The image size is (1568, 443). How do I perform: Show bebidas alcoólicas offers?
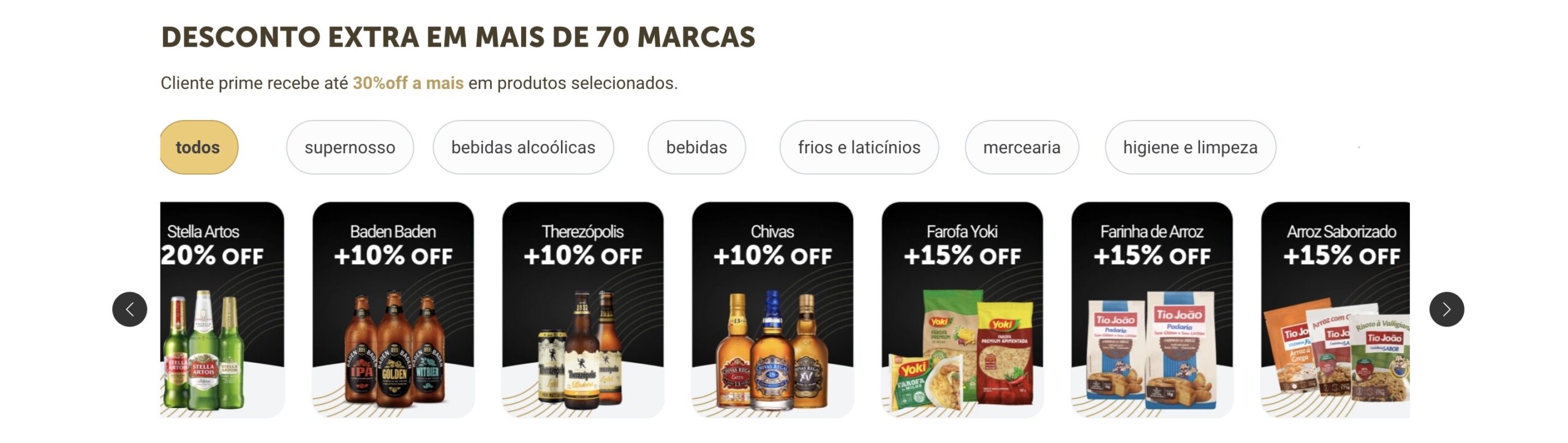coord(523,147)
